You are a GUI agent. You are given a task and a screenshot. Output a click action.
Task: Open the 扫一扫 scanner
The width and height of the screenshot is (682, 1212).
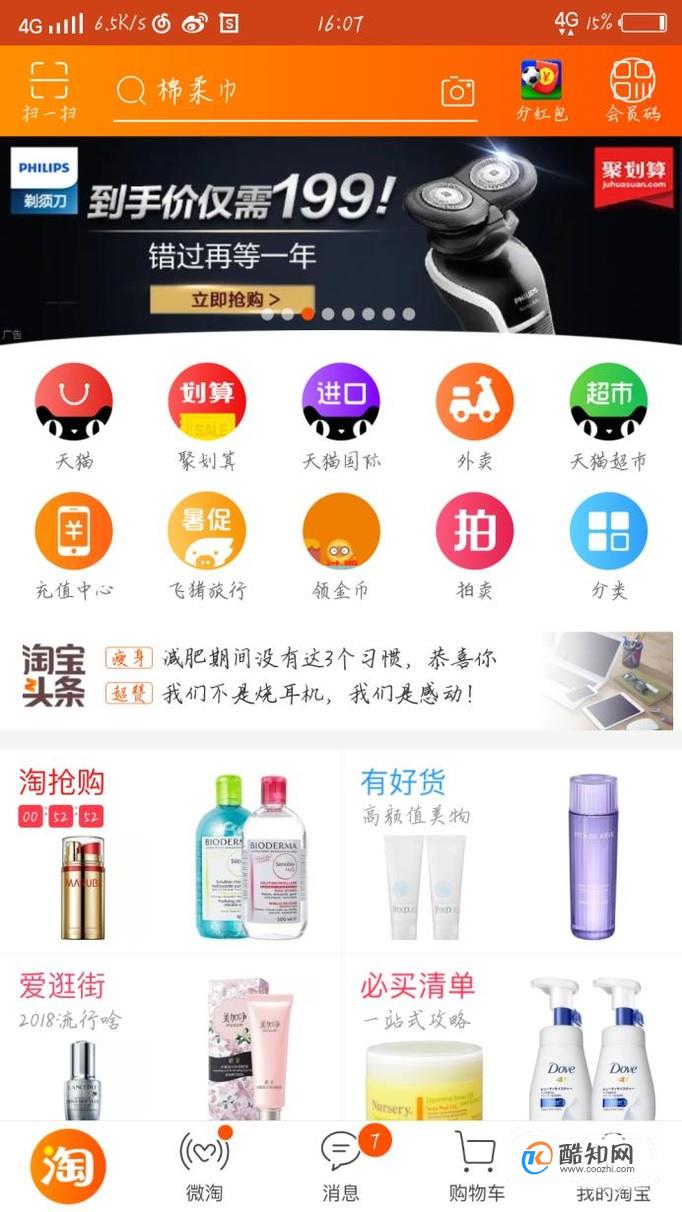coord(49,90)
